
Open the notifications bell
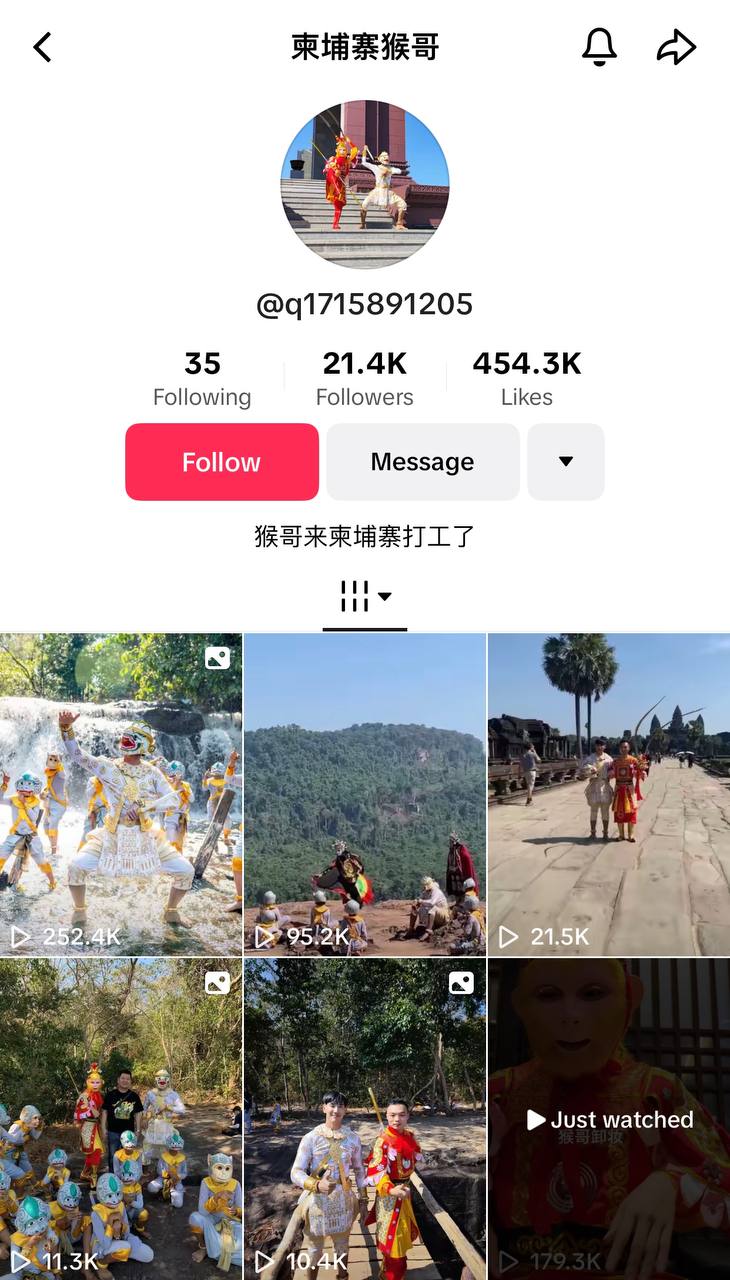[599, 47]
